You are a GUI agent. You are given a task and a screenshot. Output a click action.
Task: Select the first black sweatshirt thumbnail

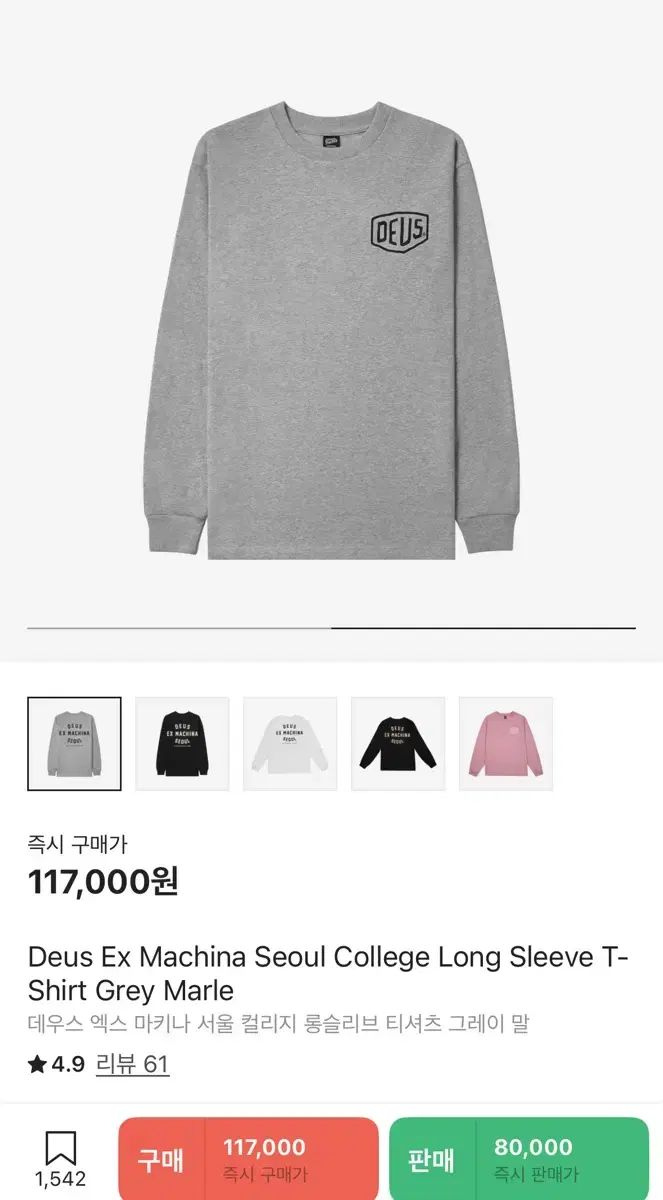tap(182, 744)
